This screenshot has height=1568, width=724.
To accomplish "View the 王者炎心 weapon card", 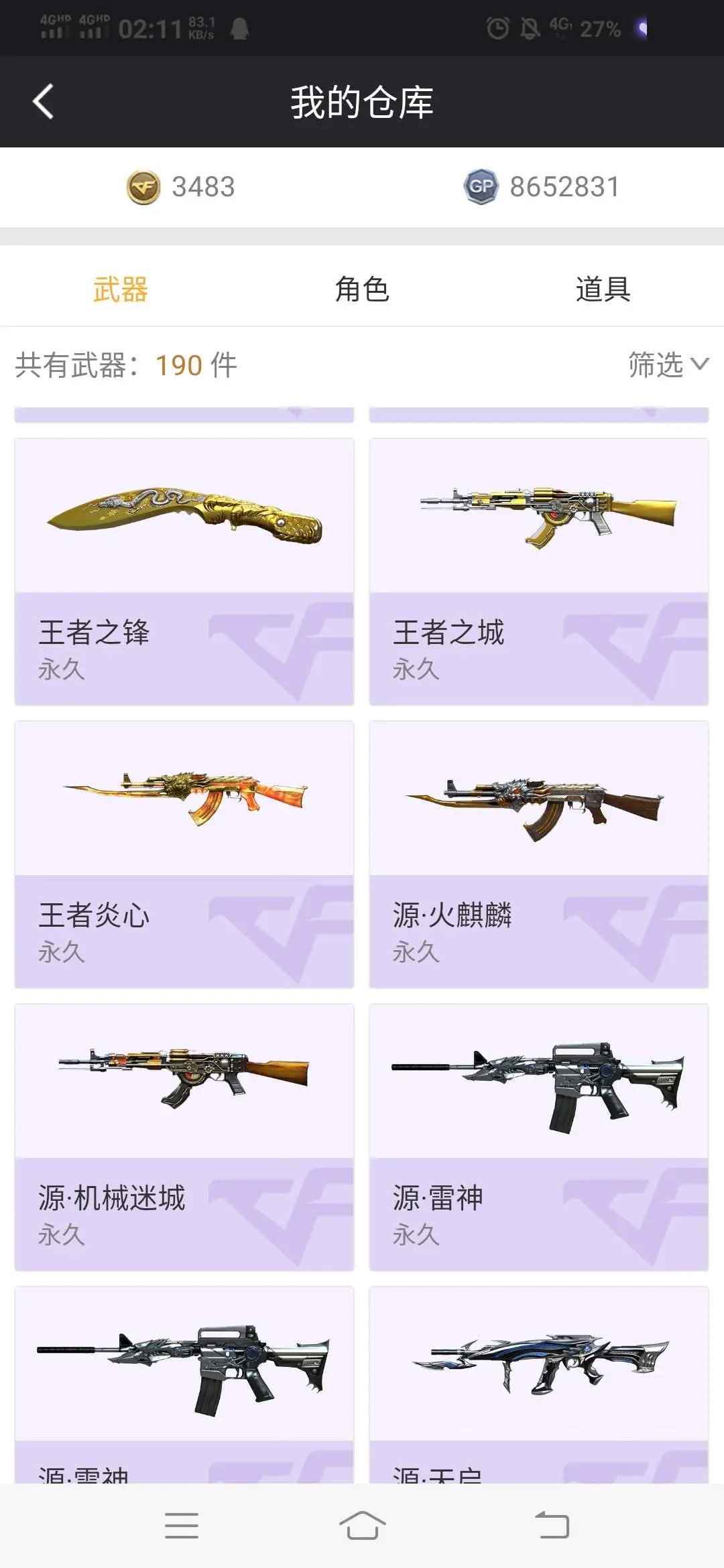I will click(x=184, y=854).
